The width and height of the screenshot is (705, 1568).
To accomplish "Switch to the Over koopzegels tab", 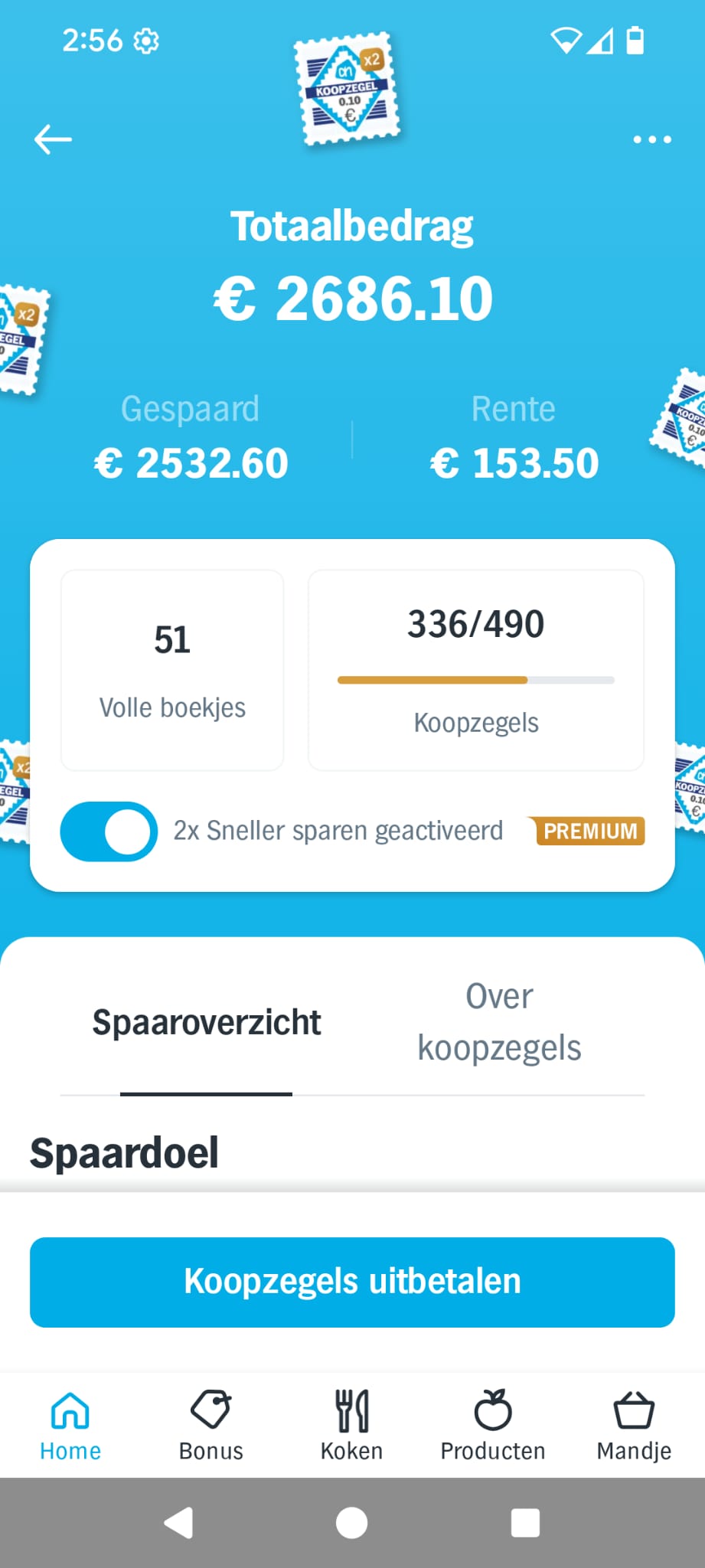I will pos(499,1023).
